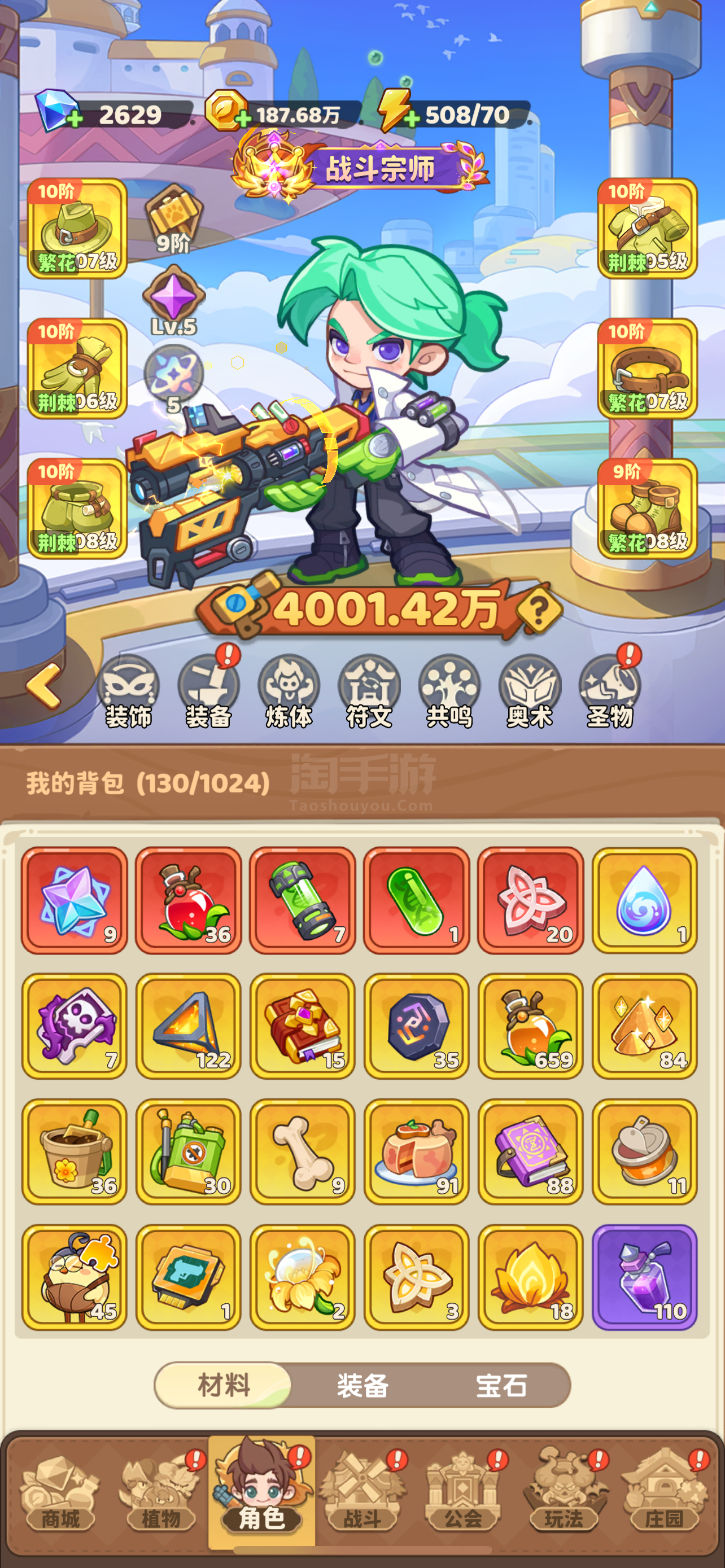Open the 装备 equipment menu icon

(x=208, y=691)
